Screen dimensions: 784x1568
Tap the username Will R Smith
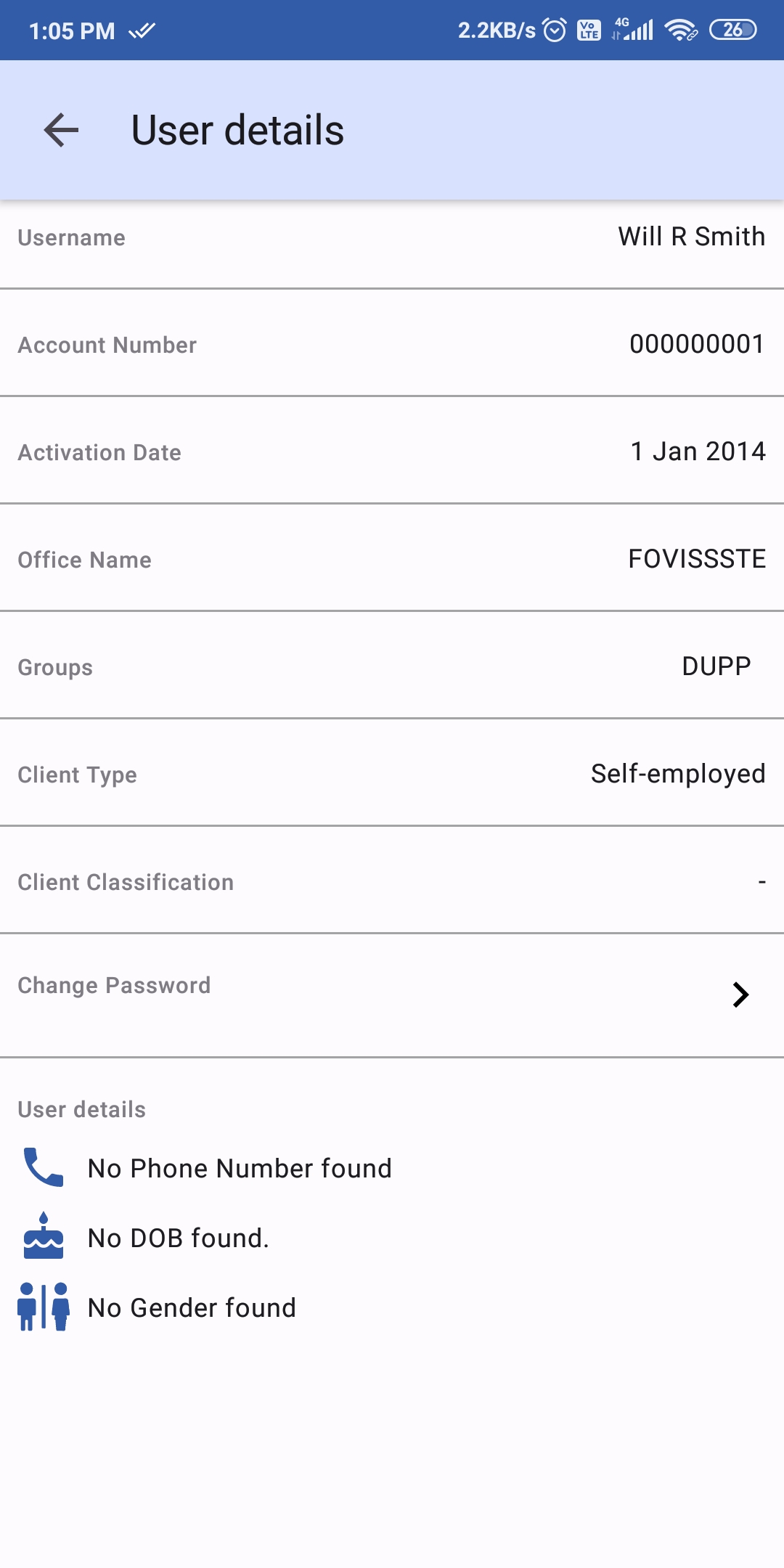pos(691,237)
